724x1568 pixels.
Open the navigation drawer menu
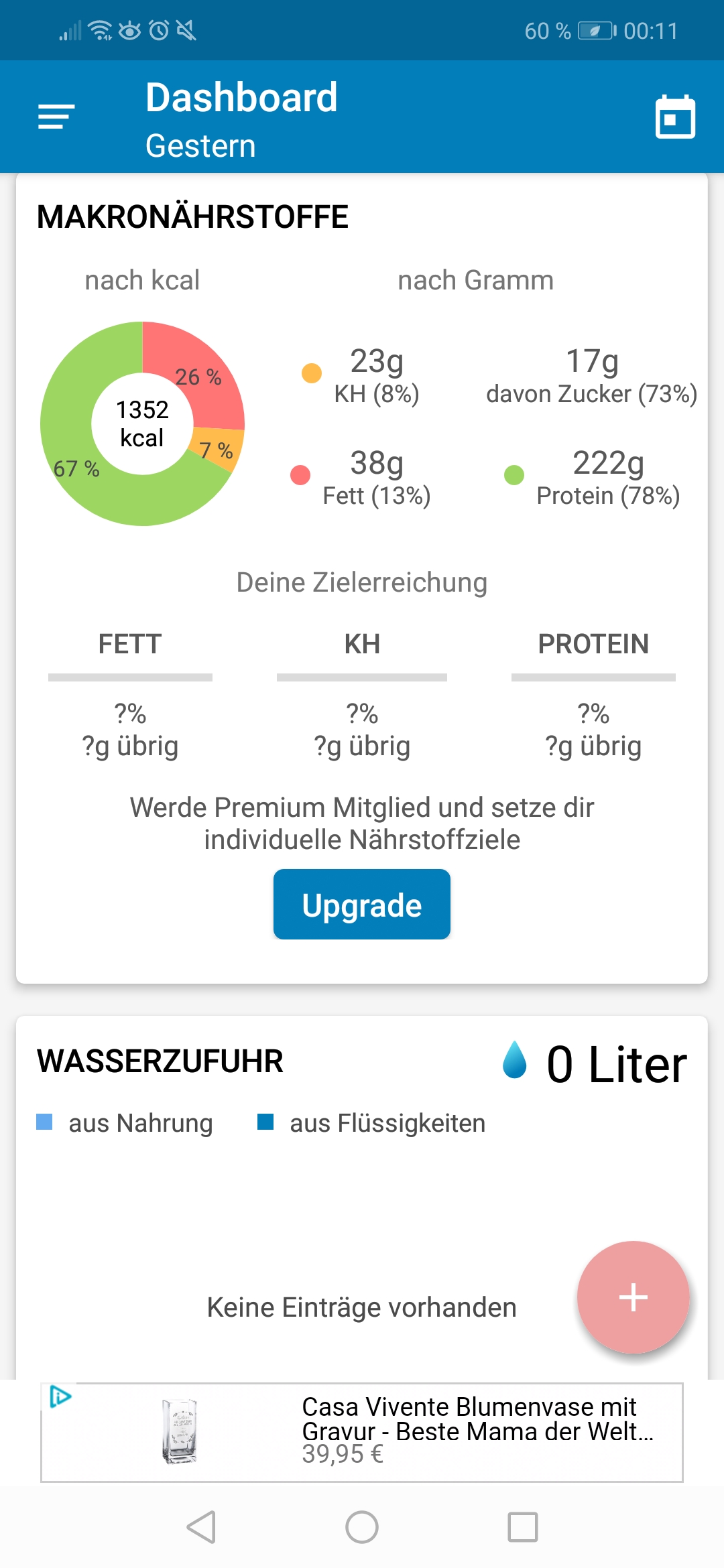point(56,117)
